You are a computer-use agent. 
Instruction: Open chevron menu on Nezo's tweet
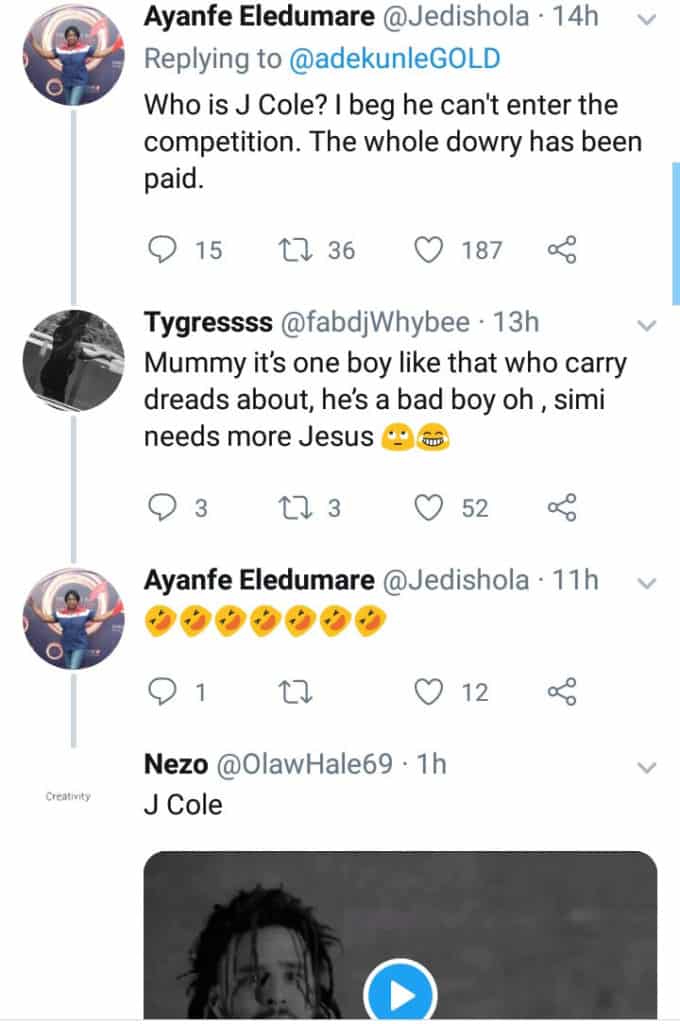pyautogui.click(x=647, y=767)
